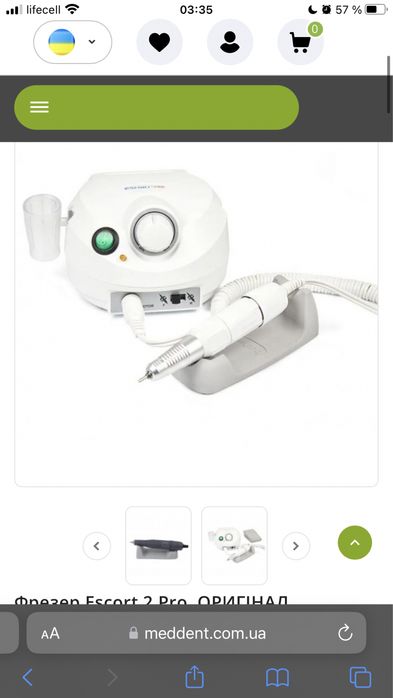Image resolution: width=393 pixels, height=698 pixels.
Task: Open the language selector with Ukrainian flag
Action: (73, 42)
